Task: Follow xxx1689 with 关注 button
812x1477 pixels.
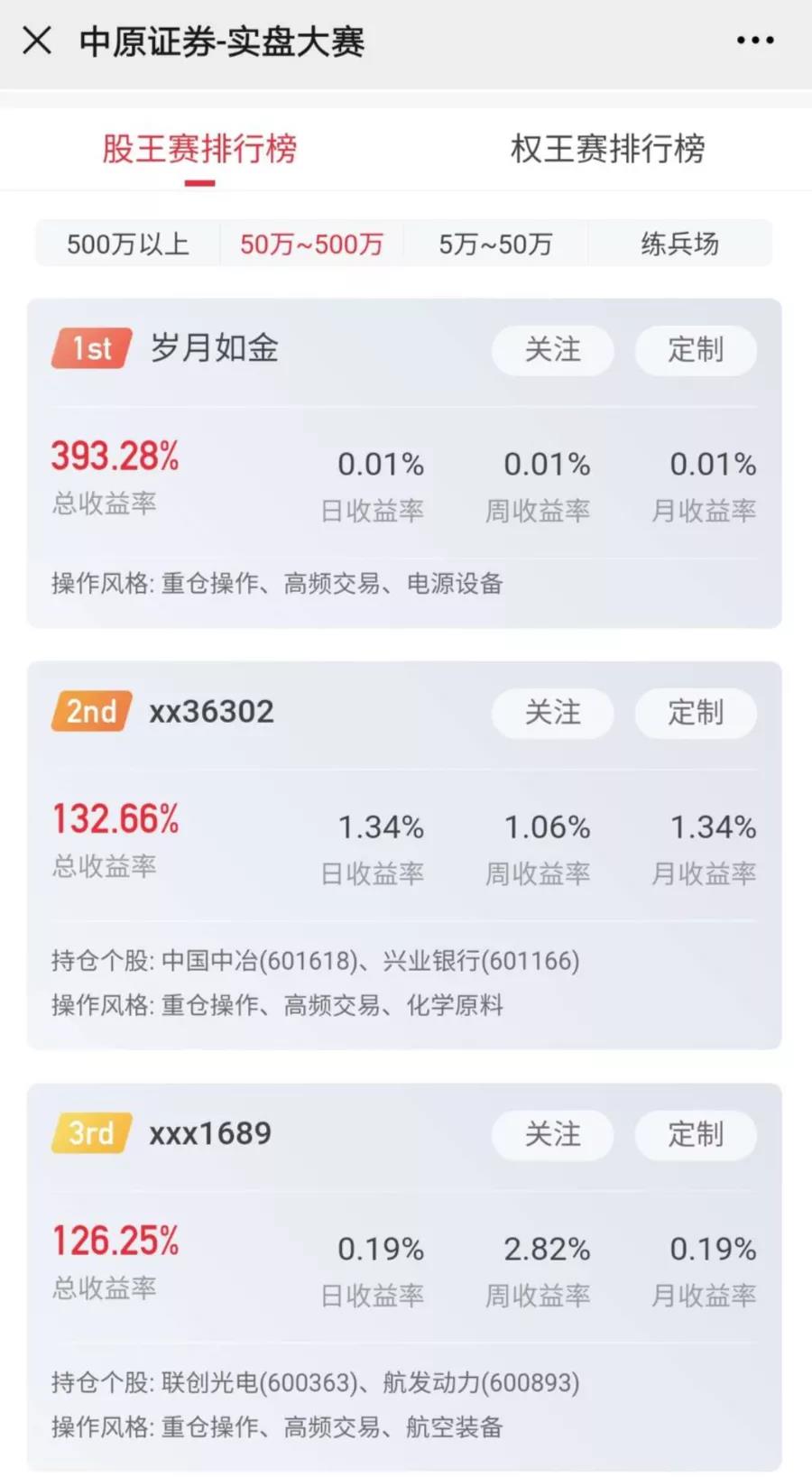Action: pyautogui.click(x=552, y=1134)
